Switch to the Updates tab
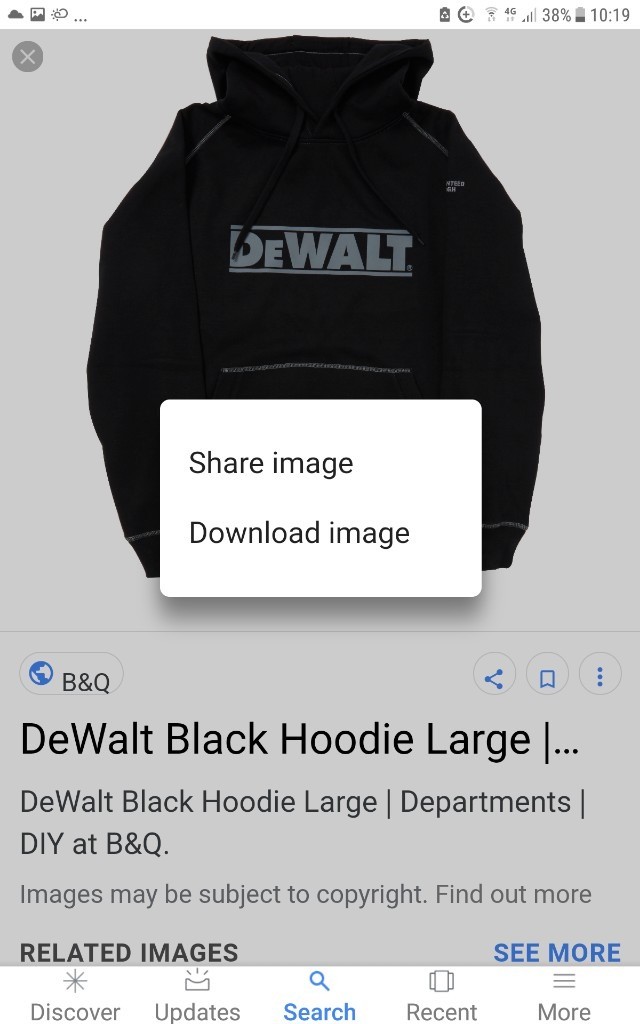Screen dimensions: 640x1024 point(197,996)
